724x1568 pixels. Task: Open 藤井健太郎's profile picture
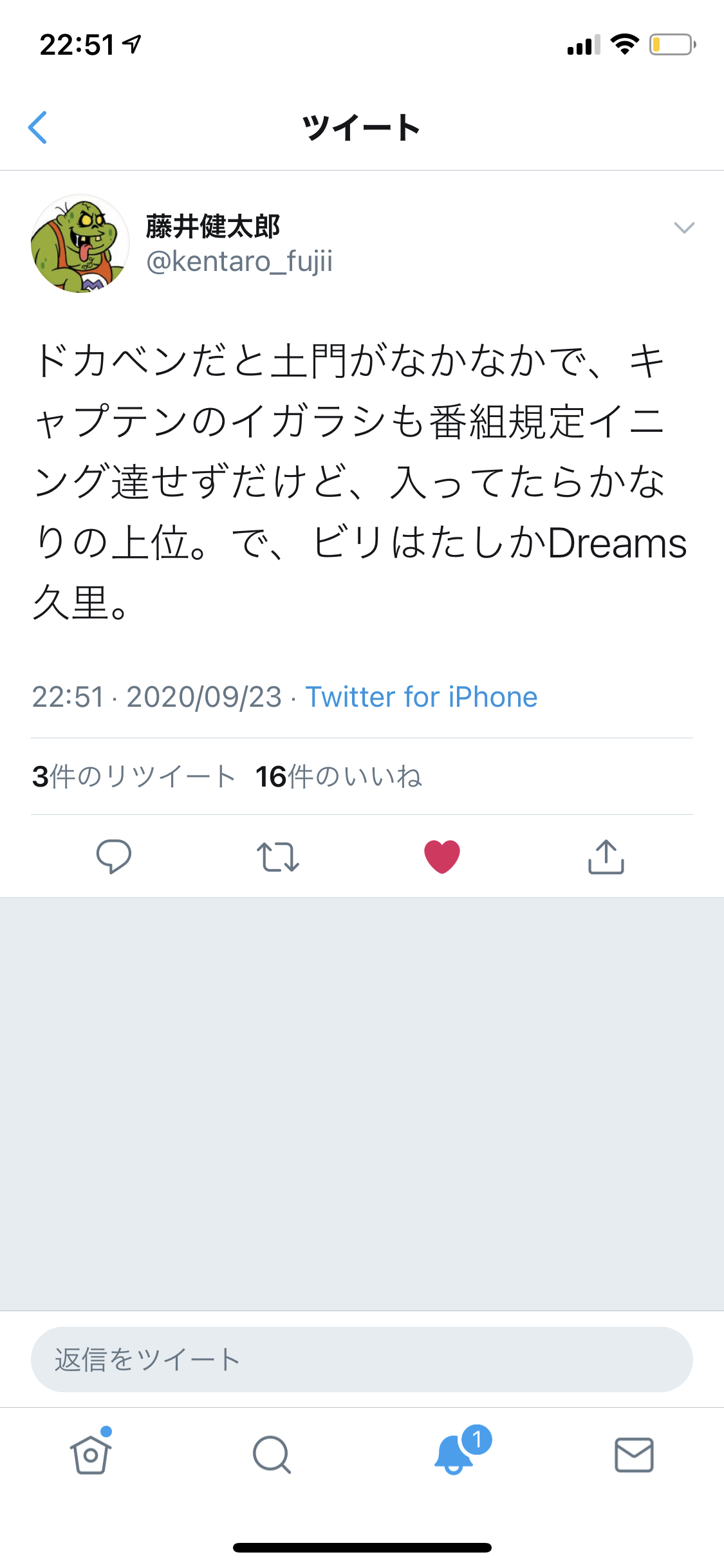[80, 244]
